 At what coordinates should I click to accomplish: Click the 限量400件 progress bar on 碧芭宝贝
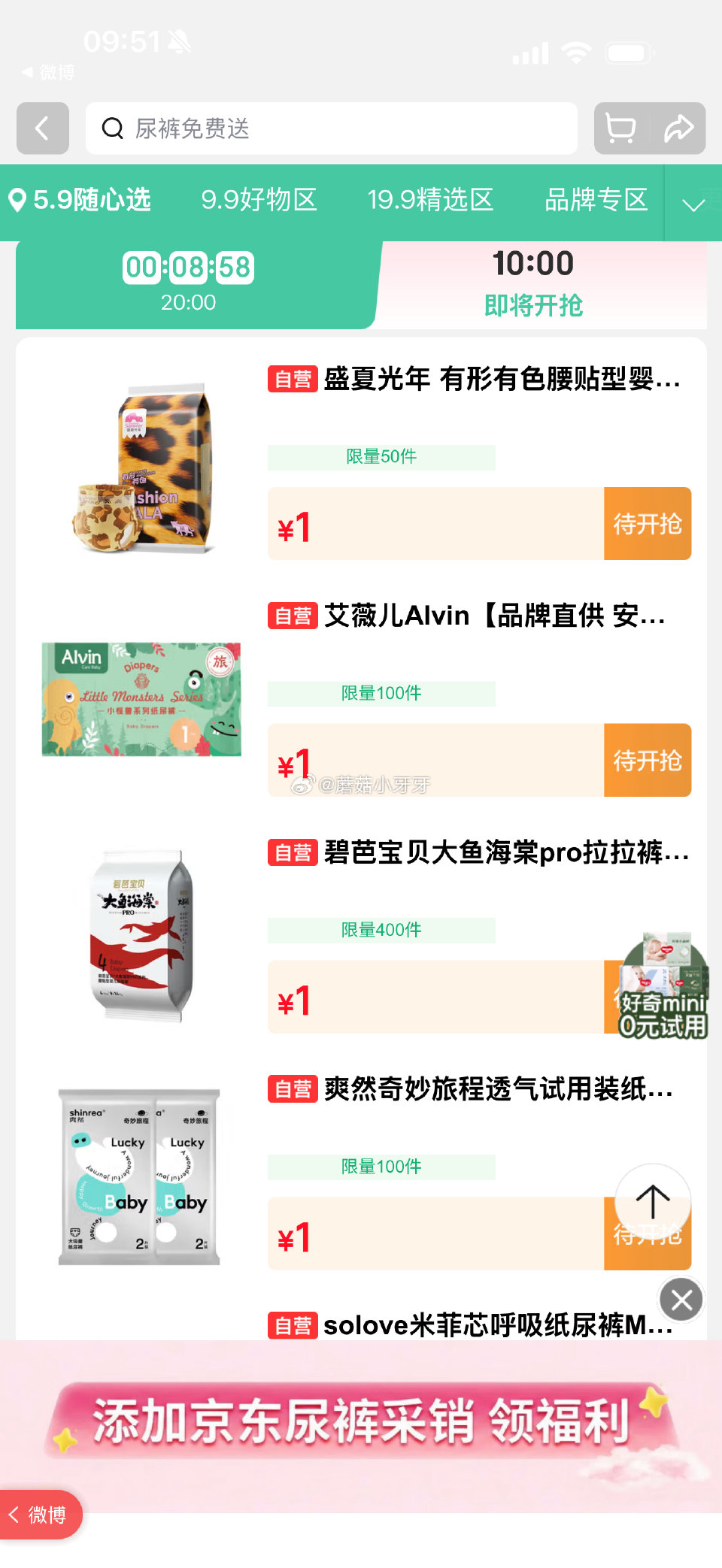click(381, 930)
